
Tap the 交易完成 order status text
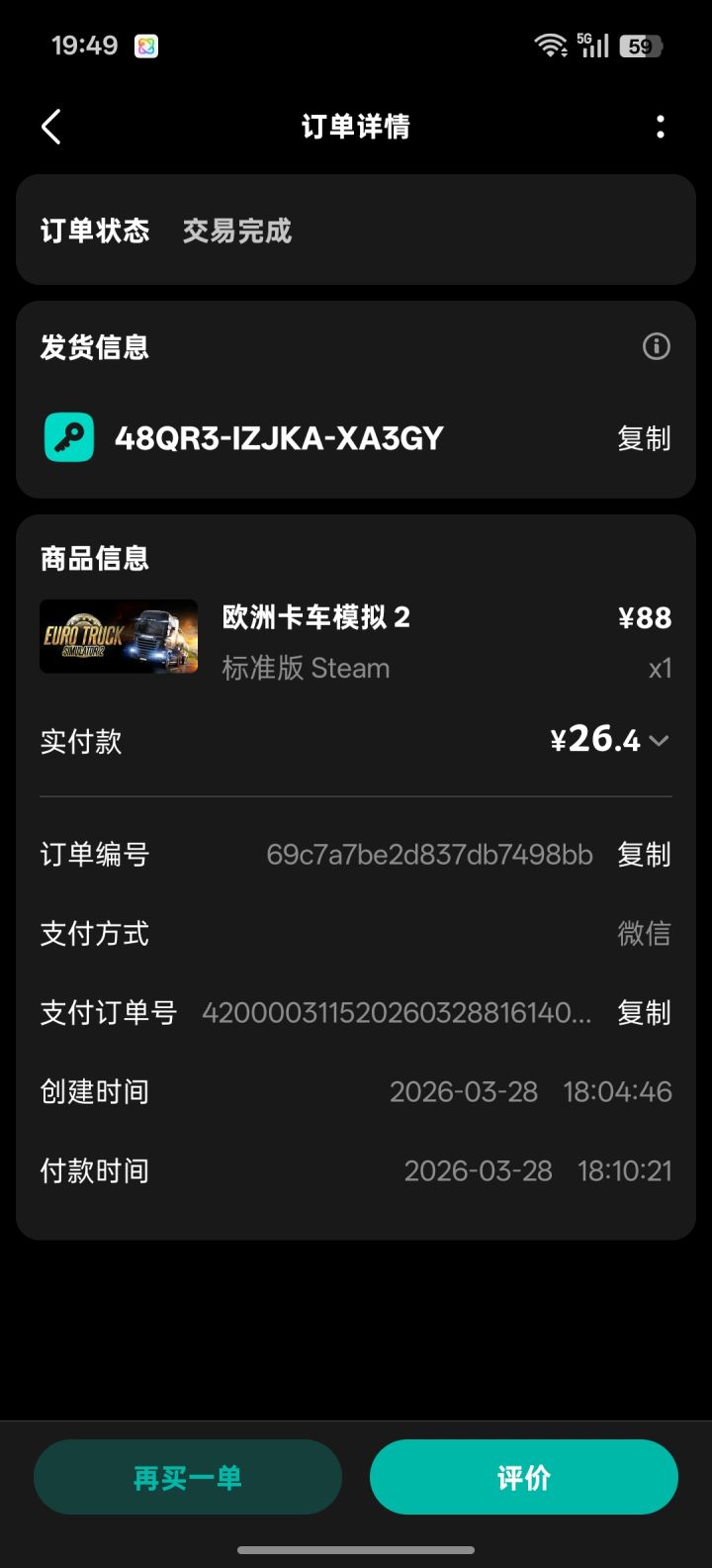235,231
